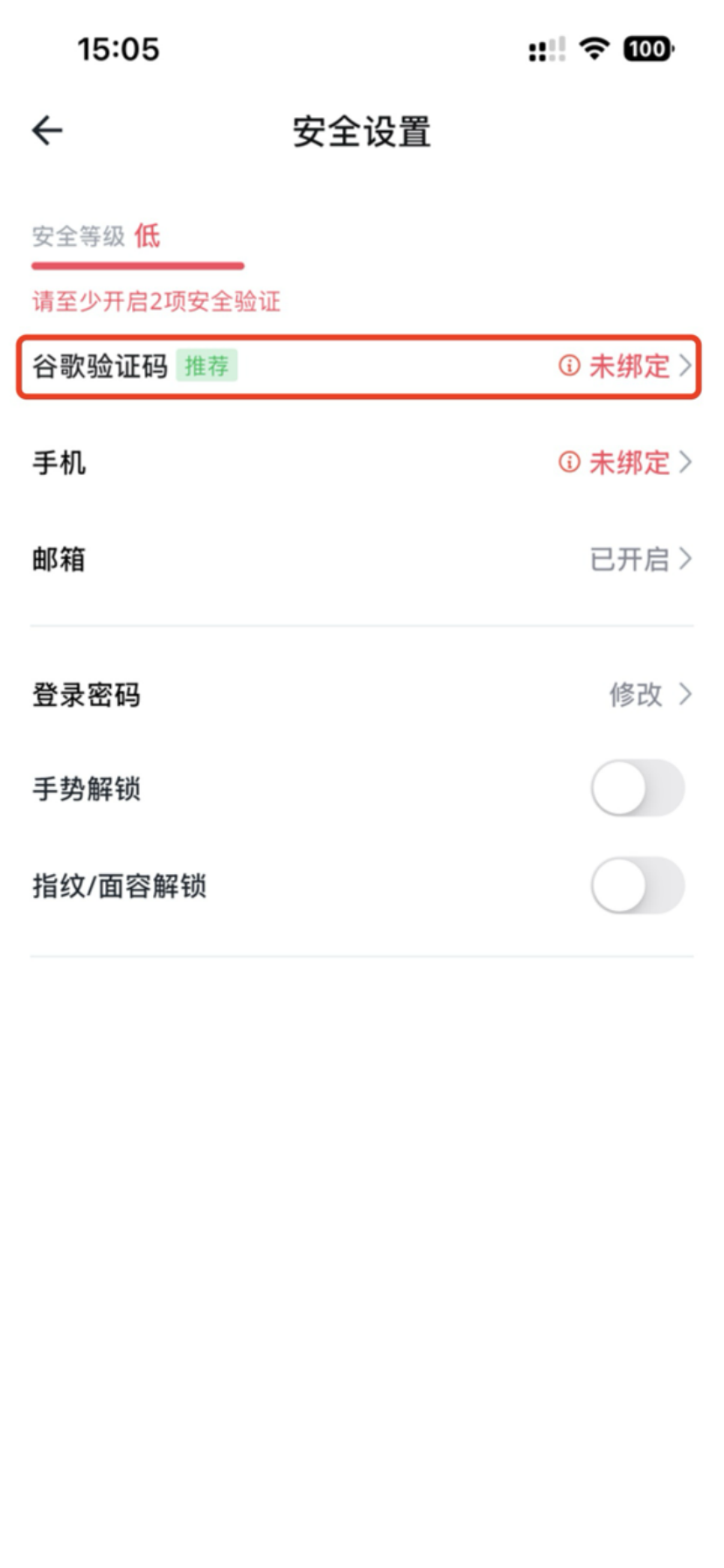Open the 谷歌验证码 binding row
The image size is (724, 1568).
pos(360,367)
